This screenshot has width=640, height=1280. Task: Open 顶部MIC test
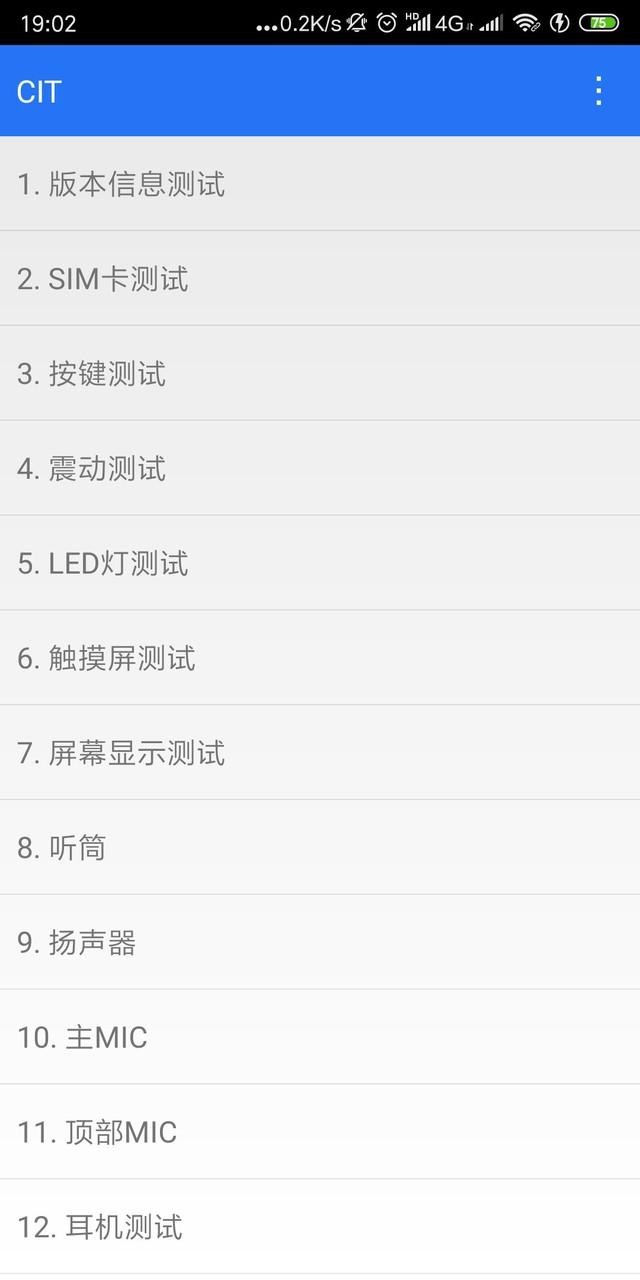[320, 1132]
